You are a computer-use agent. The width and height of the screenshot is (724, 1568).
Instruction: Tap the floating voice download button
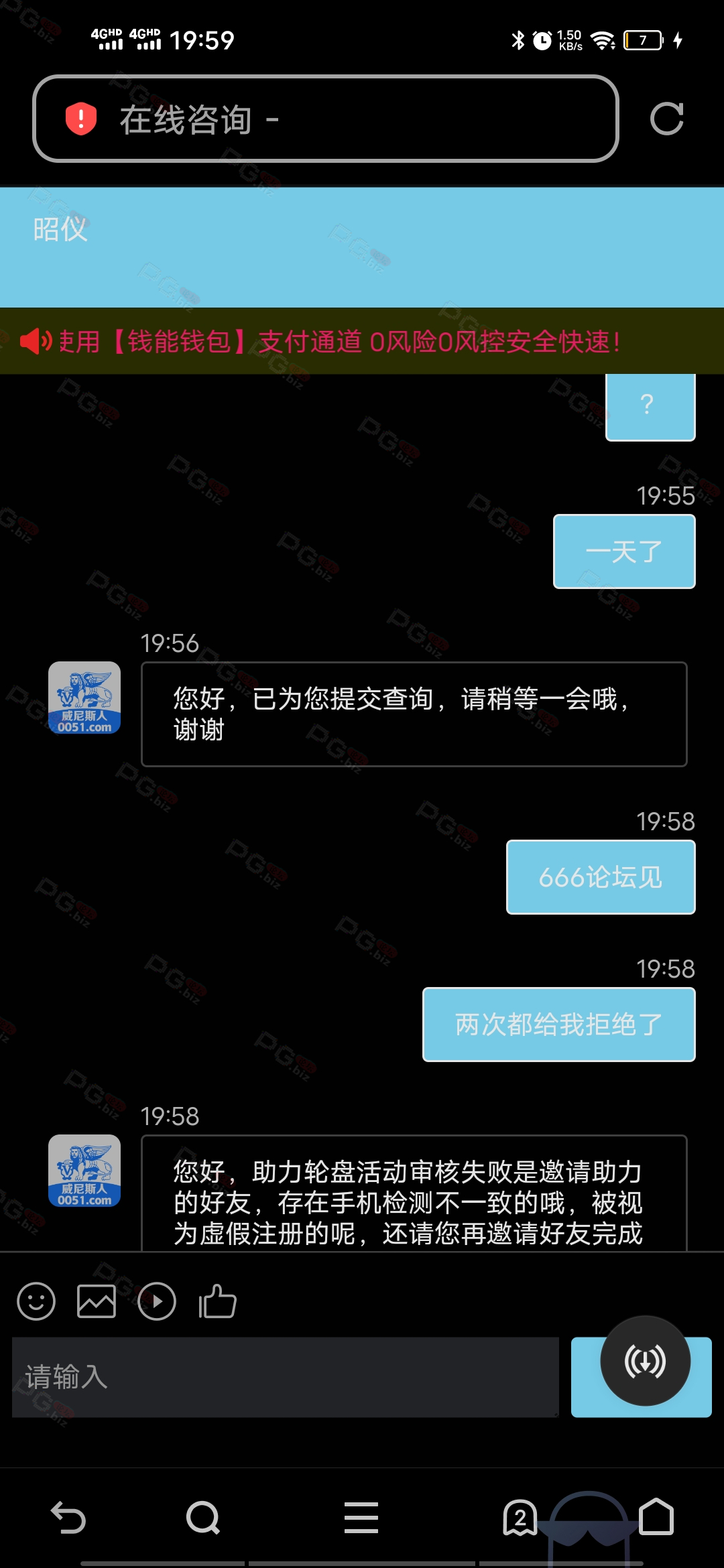pos(645,1361)
